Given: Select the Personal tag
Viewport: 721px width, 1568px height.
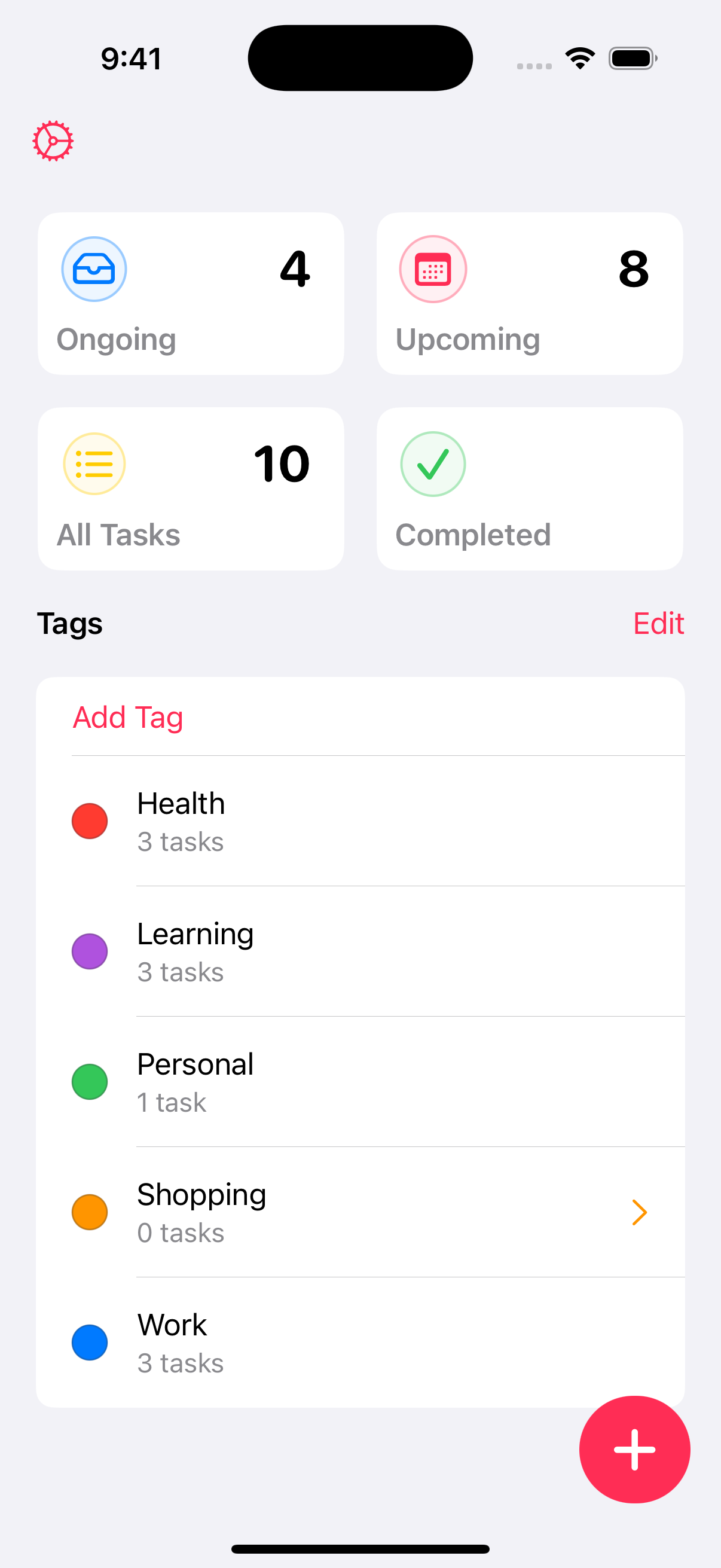Looking at the screenshot, I should (x=360, y=1082).
